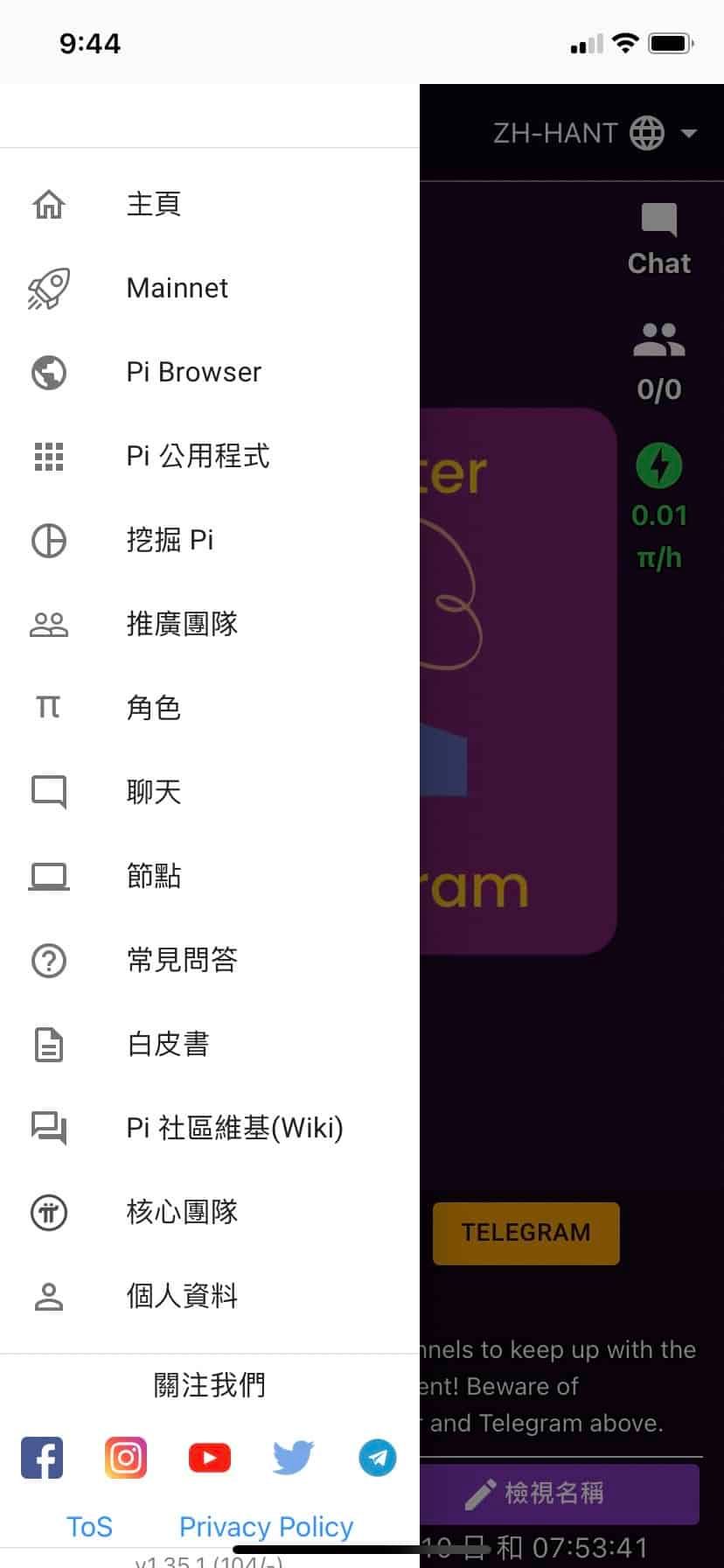Select the 節點 entry
The height and width of the screenshot is (1568, 724).
pos(154,876)
